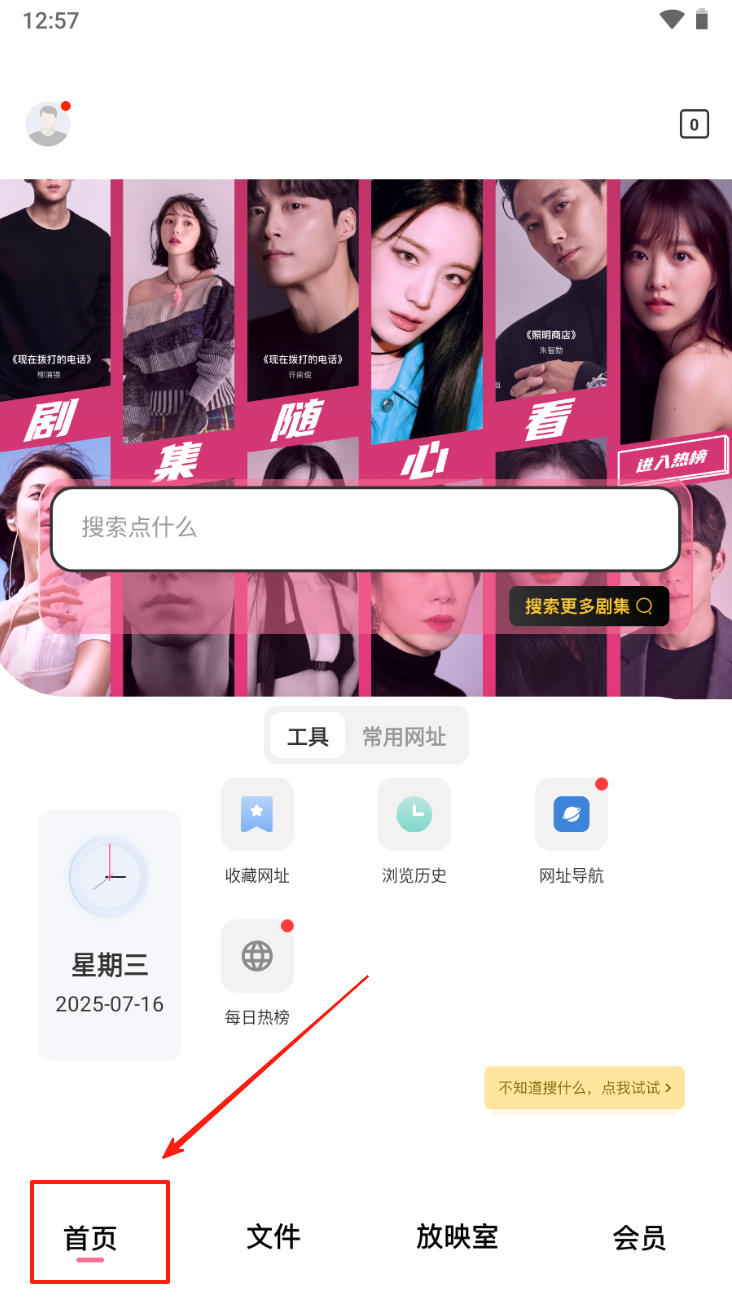Go to 首页 tab
Screen dimensions: 732x1304
pos(91,1238)
